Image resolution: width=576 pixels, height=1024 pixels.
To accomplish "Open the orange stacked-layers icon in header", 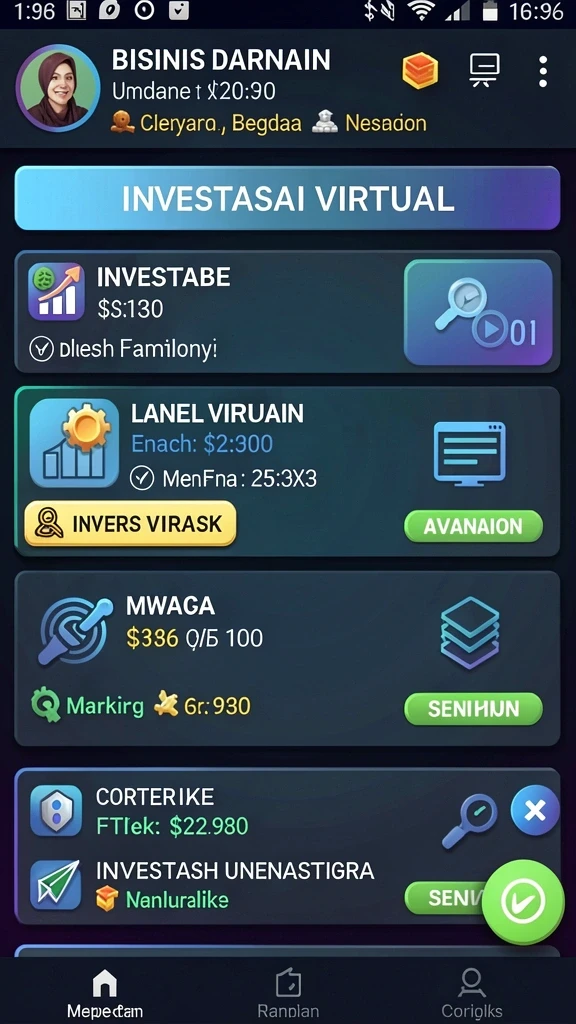I will tap(420, 71).
